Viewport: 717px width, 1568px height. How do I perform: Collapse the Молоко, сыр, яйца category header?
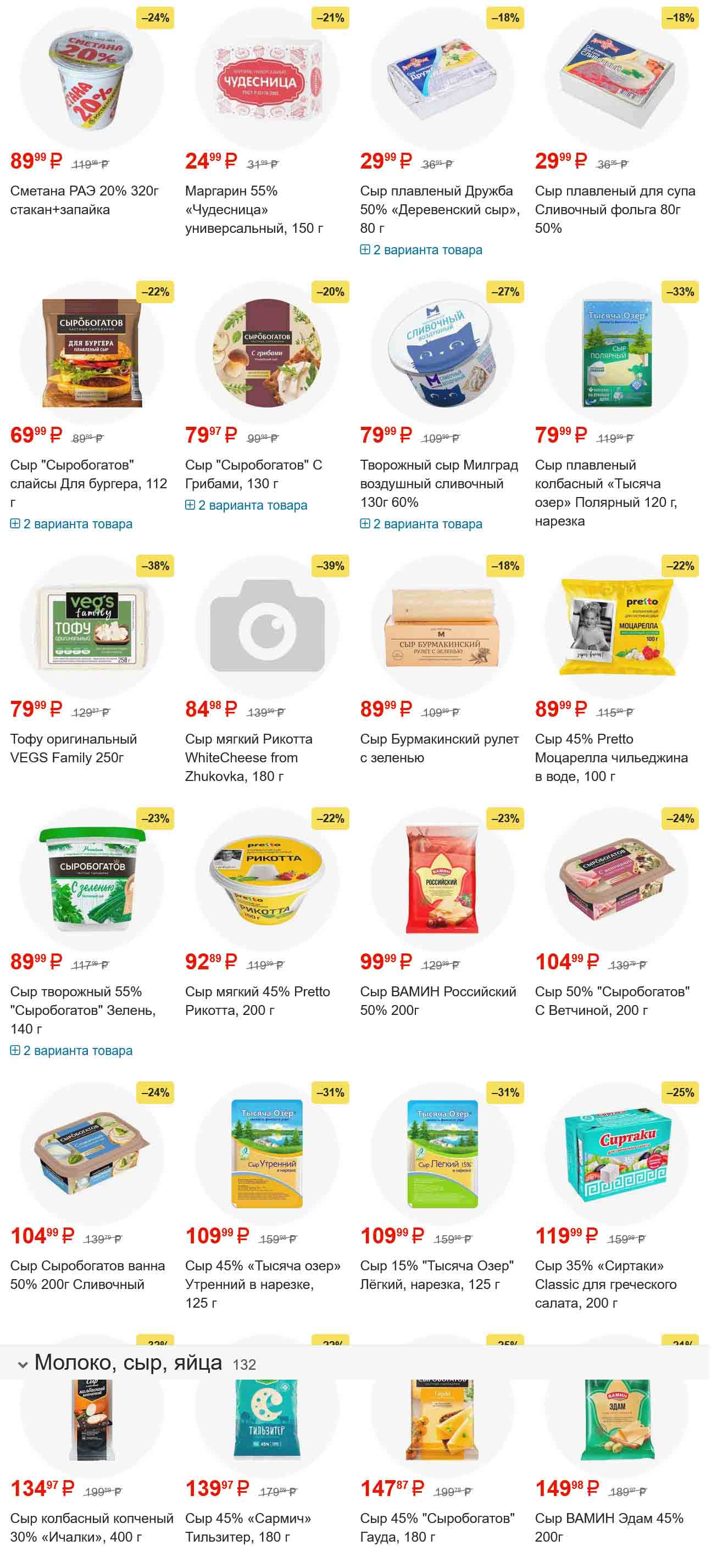point(23,1364)
